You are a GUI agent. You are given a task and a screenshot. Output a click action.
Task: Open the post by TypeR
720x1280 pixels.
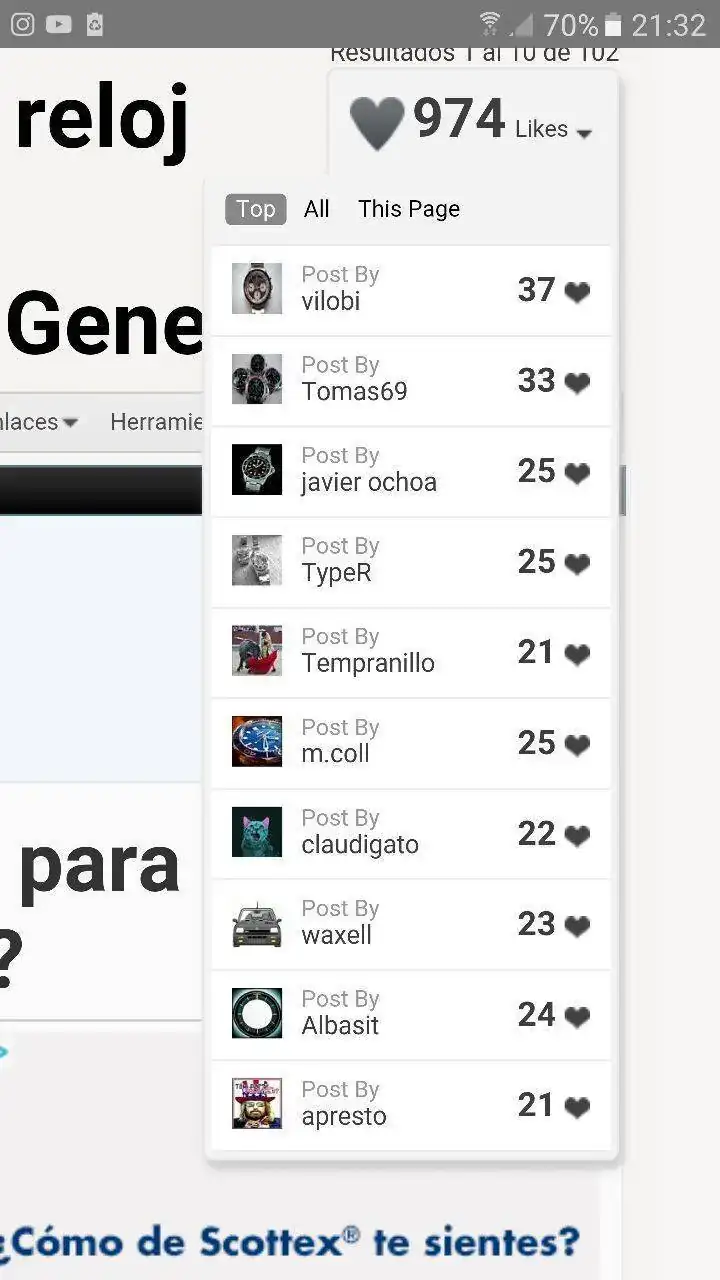(411, 562)
